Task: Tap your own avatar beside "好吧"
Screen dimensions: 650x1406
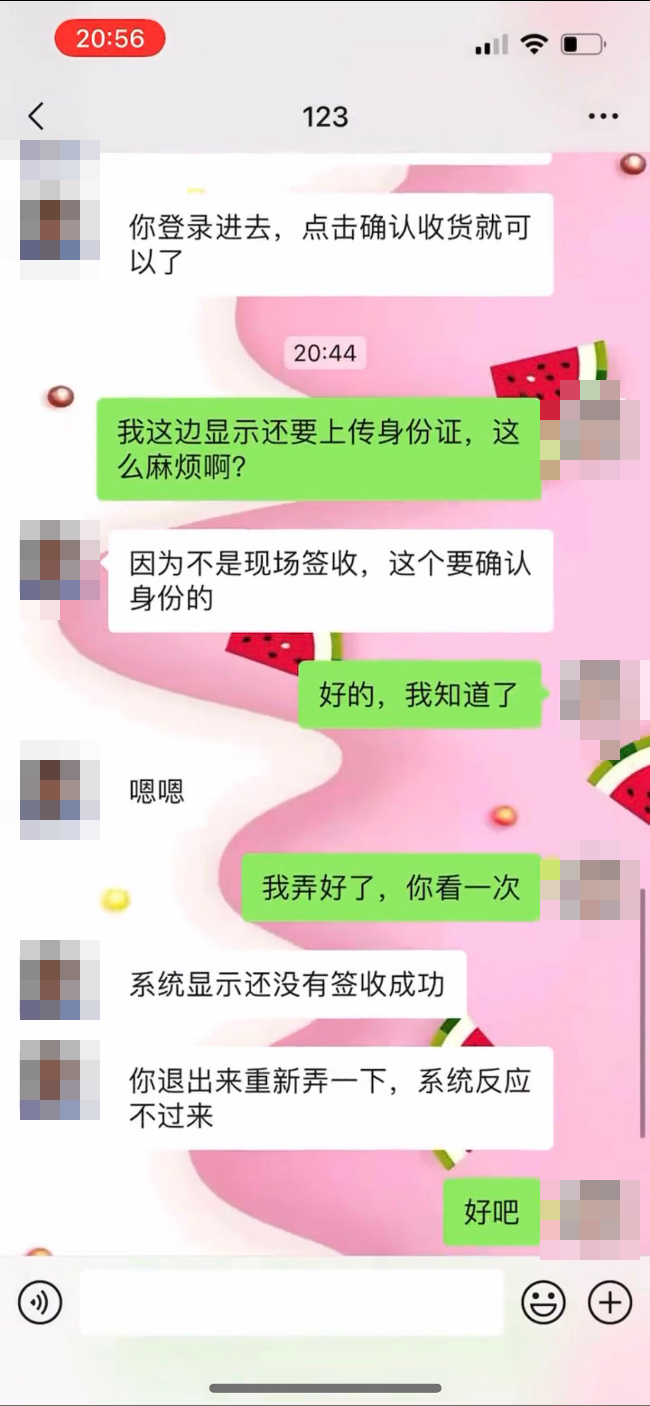Action: click(599, 1219)
